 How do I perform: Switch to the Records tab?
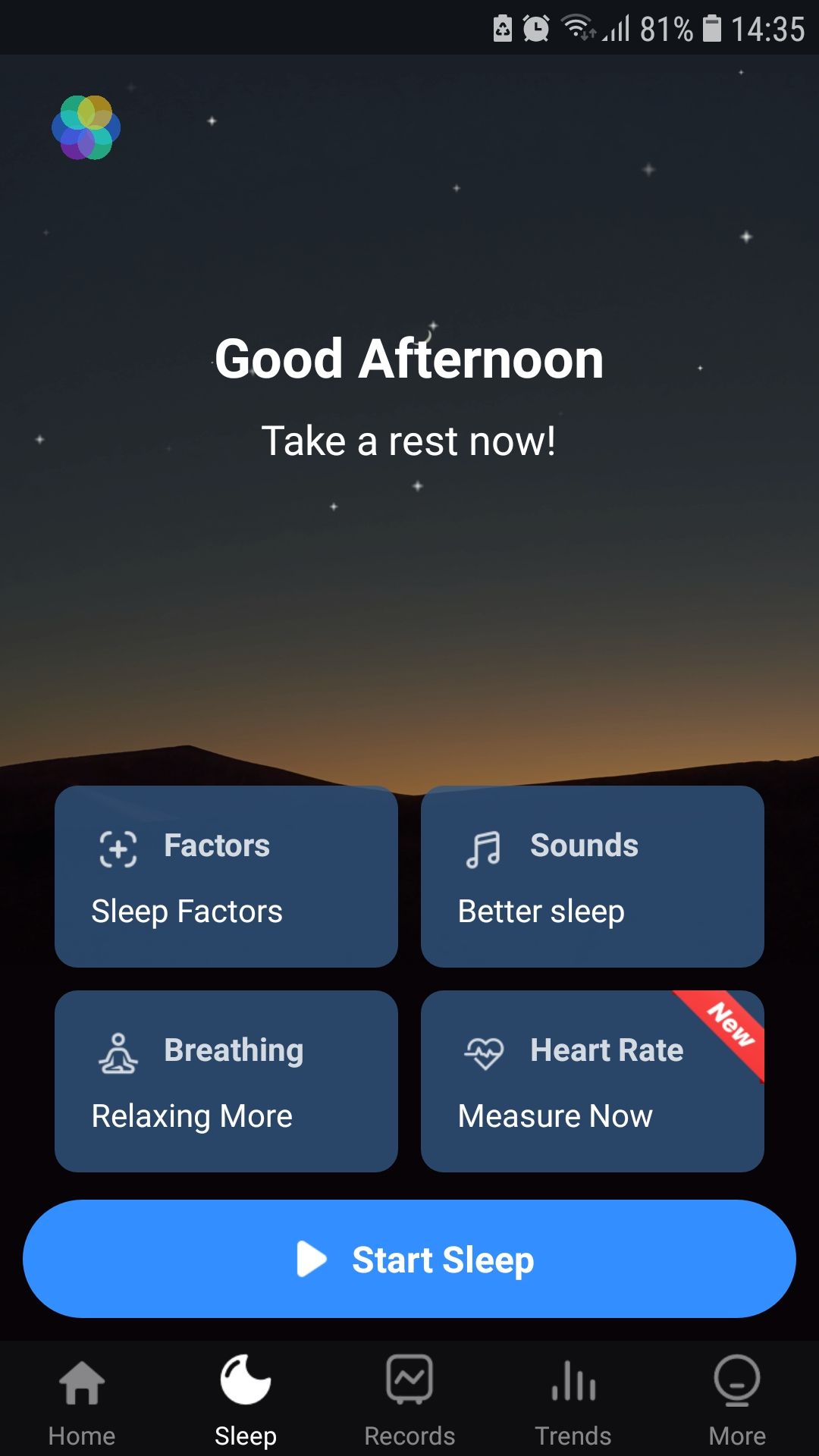click(x=409, y=1400)
